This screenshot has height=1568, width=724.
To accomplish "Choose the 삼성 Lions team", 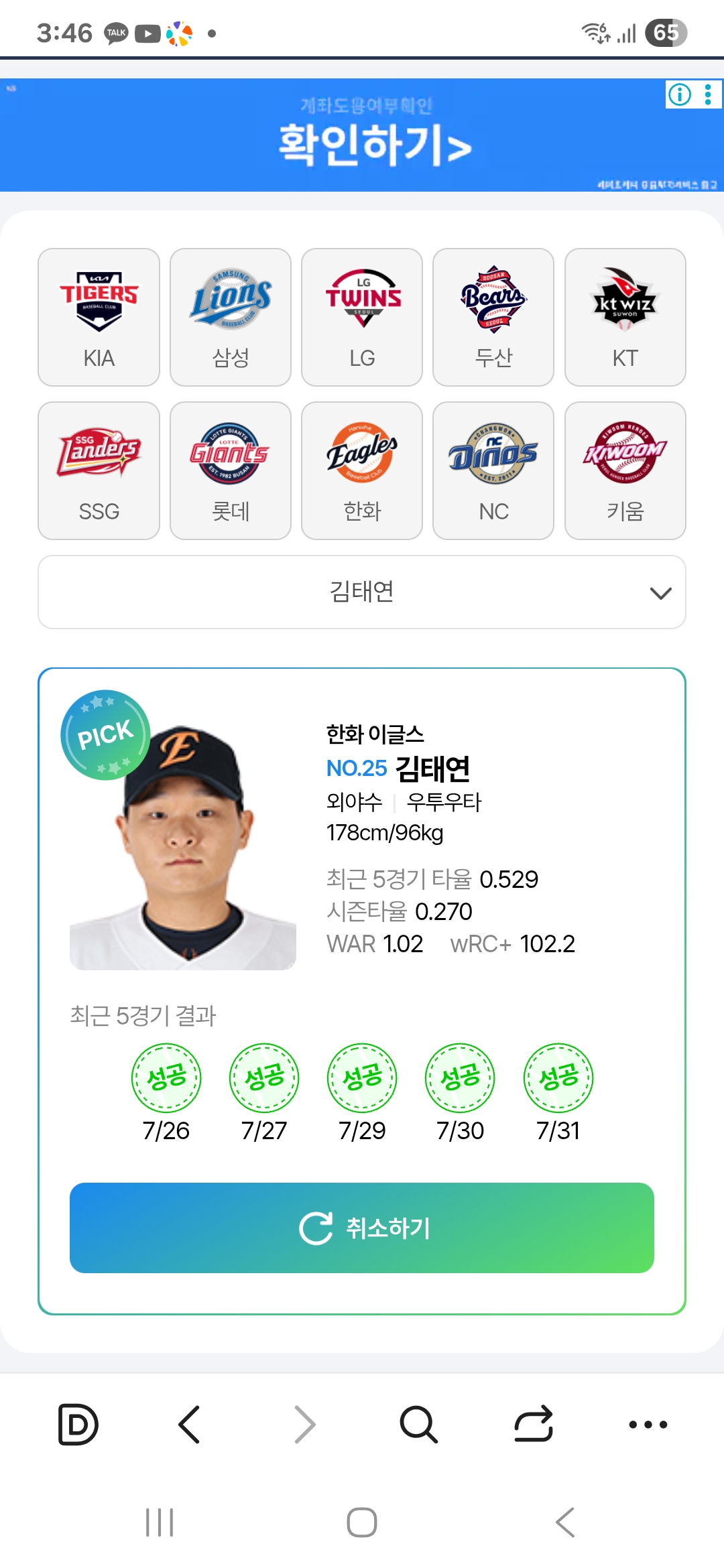I will click(231, 317).
